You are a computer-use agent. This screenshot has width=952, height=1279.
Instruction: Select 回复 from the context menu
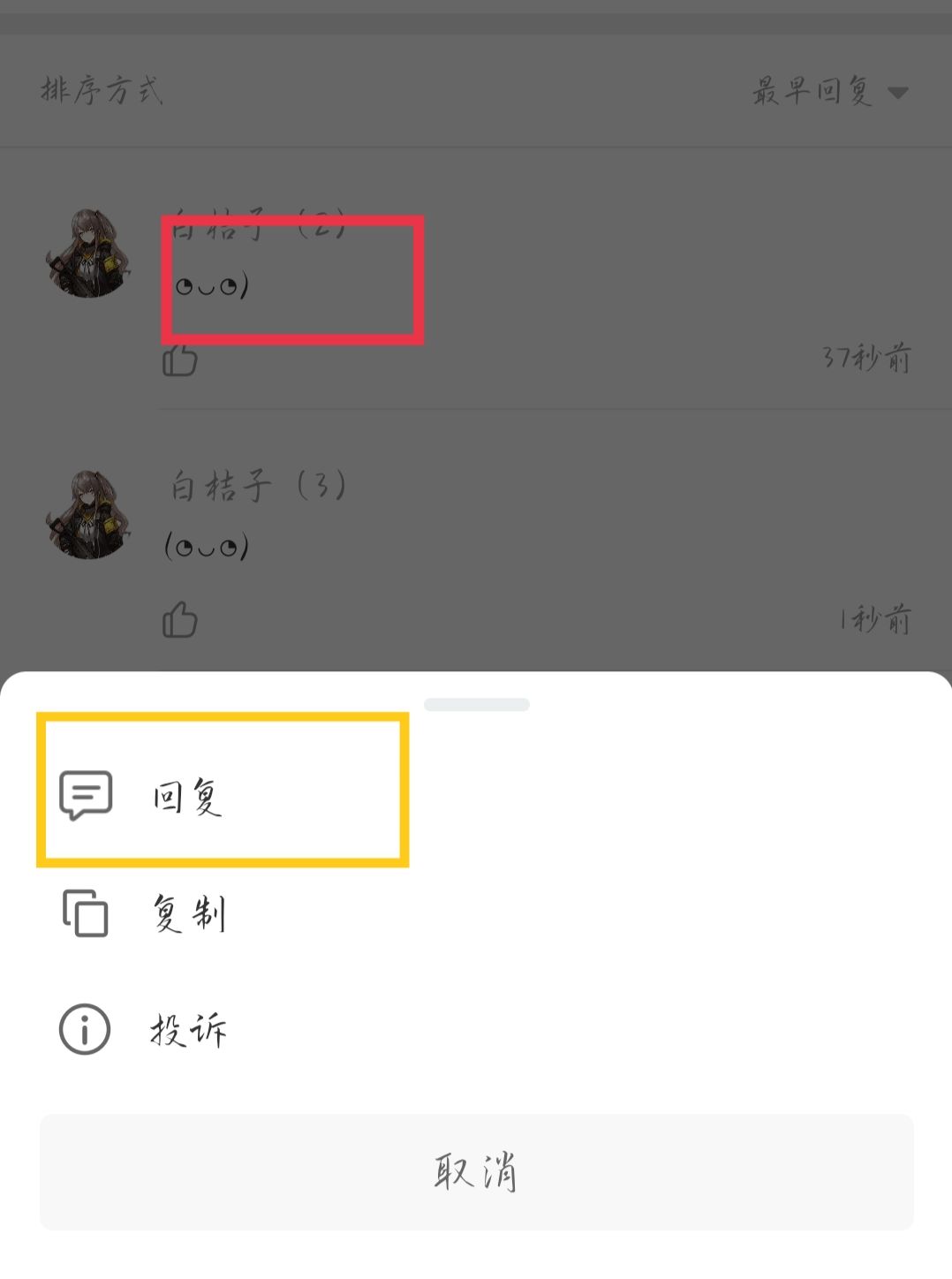(185, 793)
